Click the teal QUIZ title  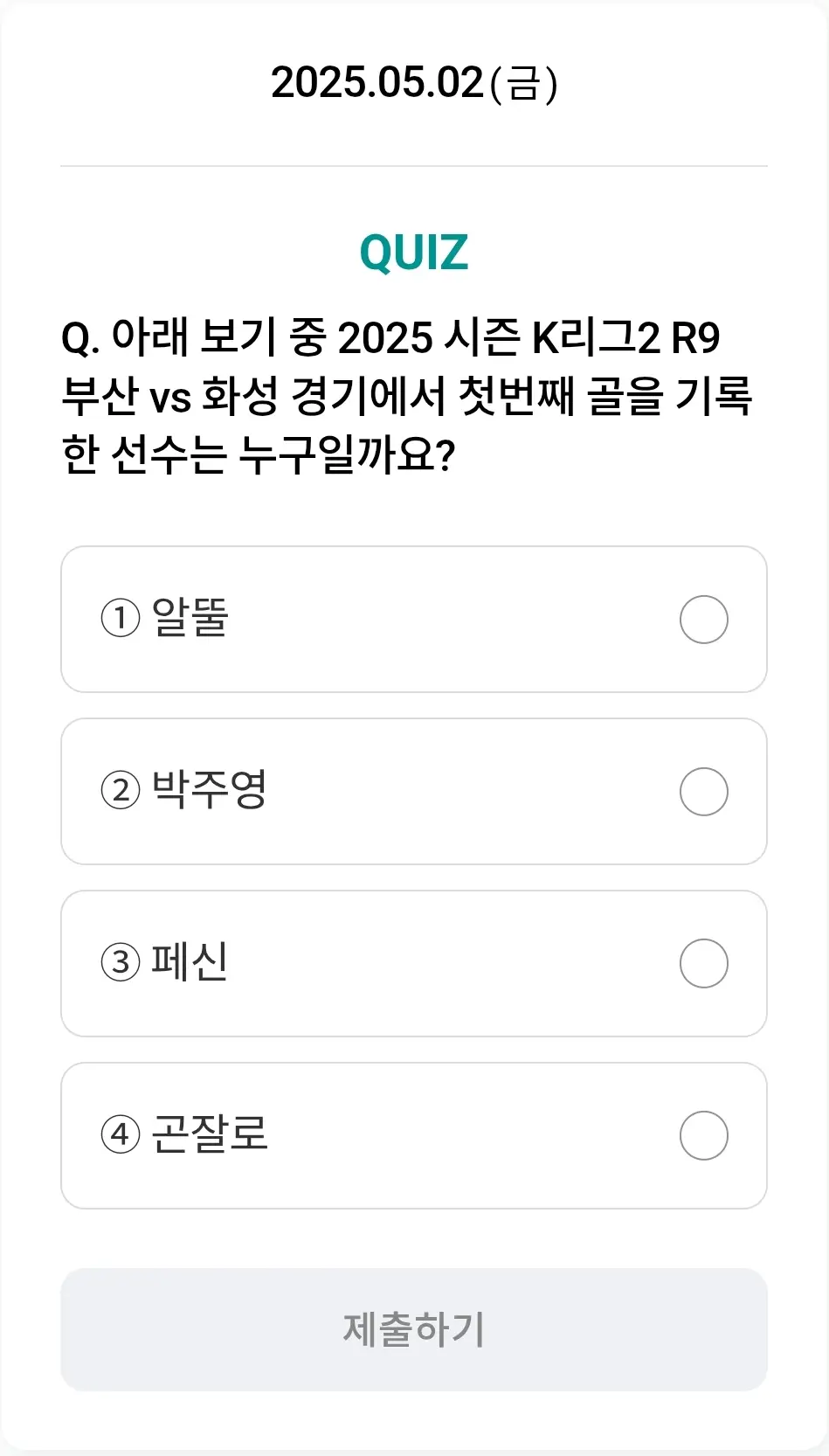(414, 253)
